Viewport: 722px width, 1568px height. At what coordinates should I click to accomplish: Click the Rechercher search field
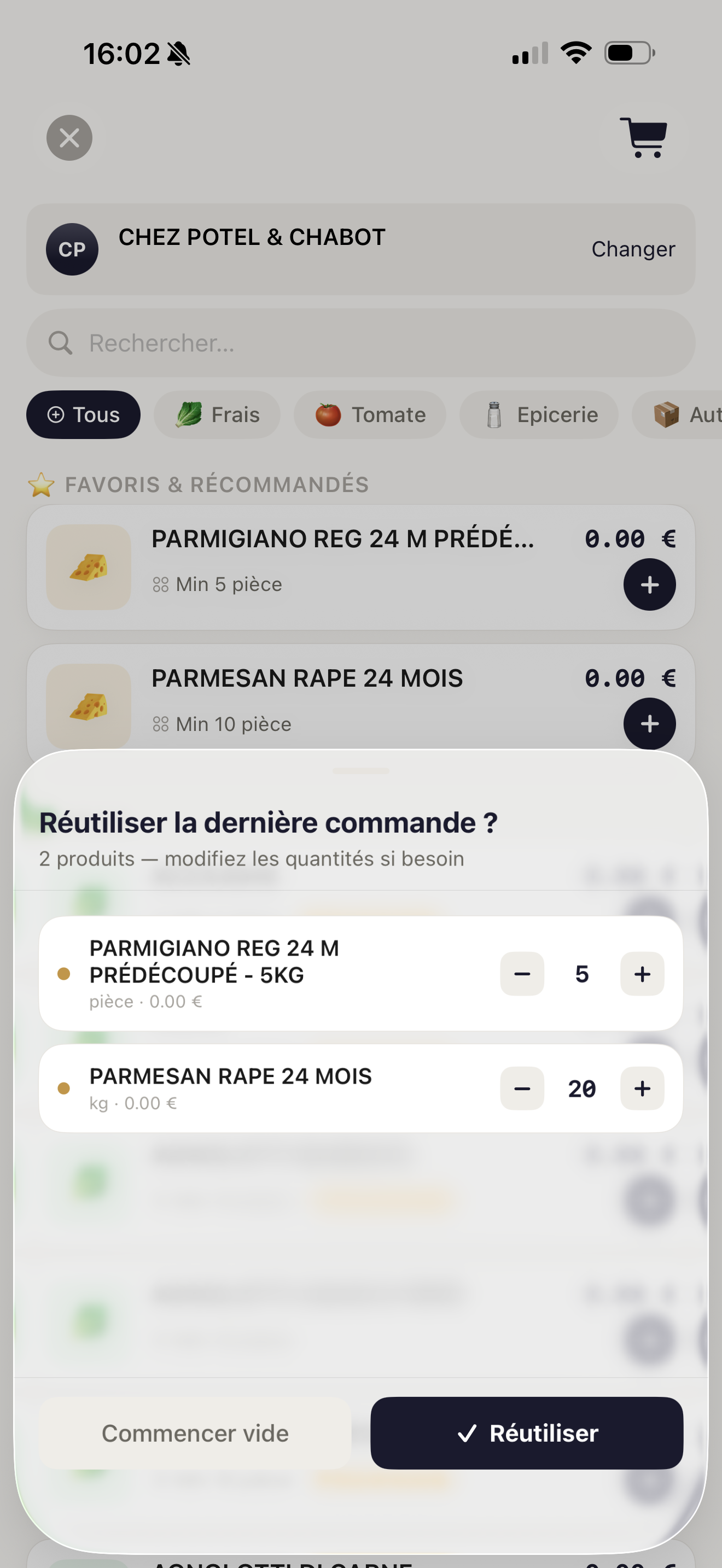coord(361,342)
